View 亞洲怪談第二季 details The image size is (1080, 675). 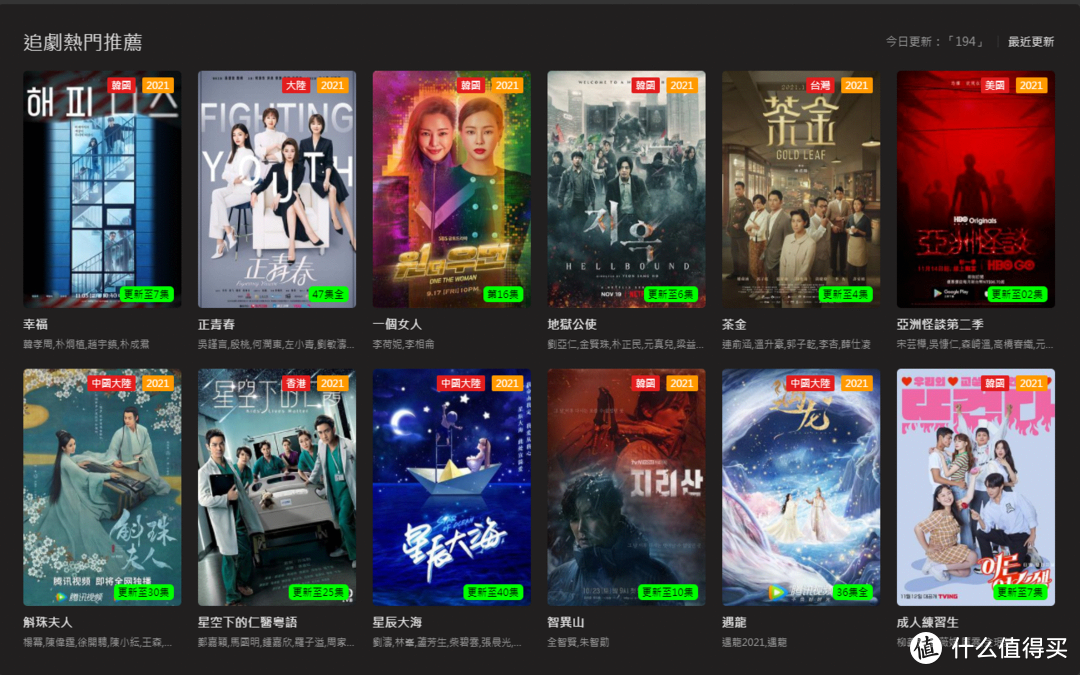[x=975, y=190]
